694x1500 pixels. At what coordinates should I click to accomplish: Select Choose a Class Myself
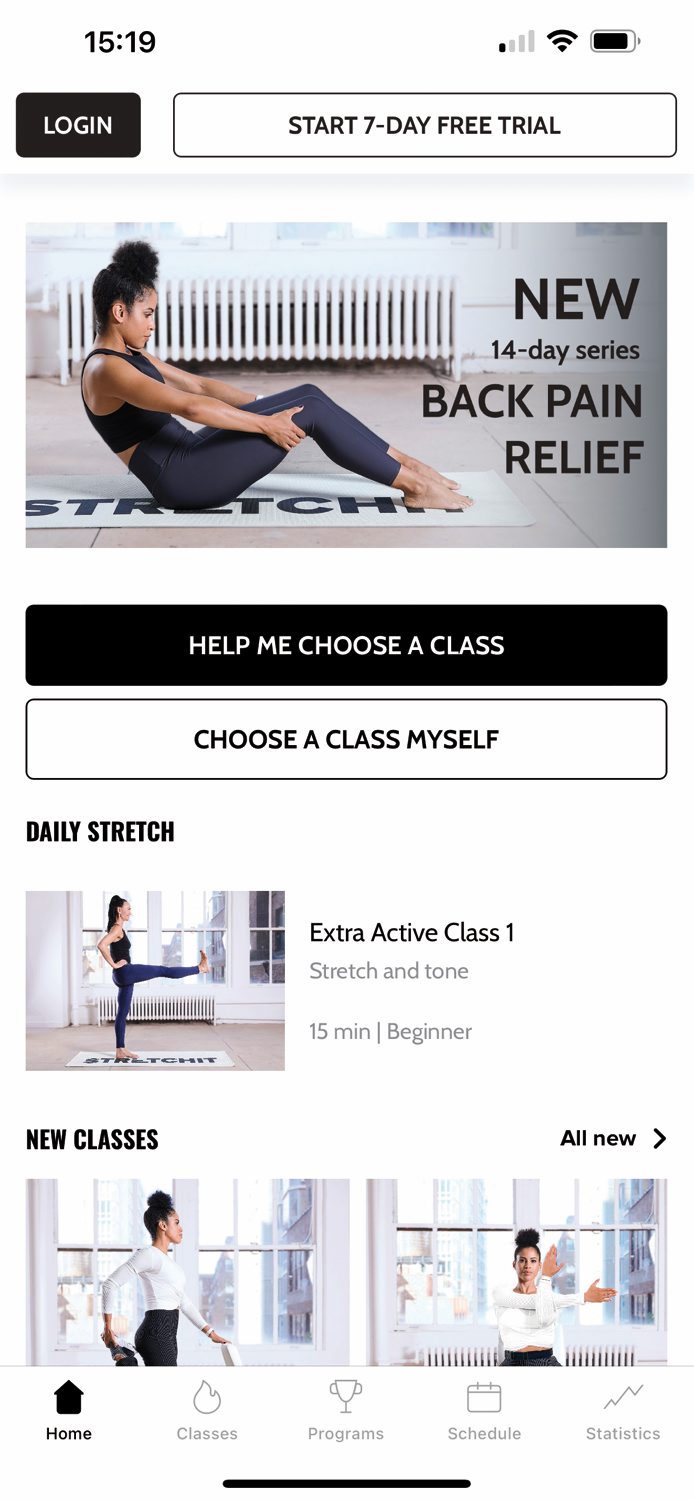click(x=346, y=739)
